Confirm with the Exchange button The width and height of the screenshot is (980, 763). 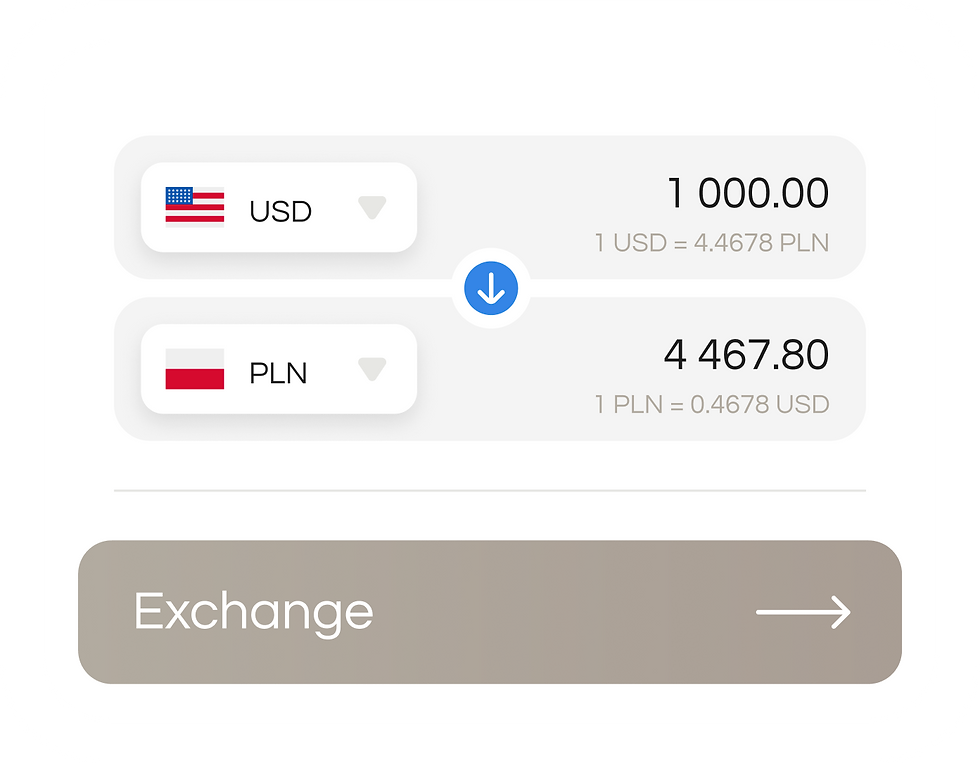tap(490, 612)
